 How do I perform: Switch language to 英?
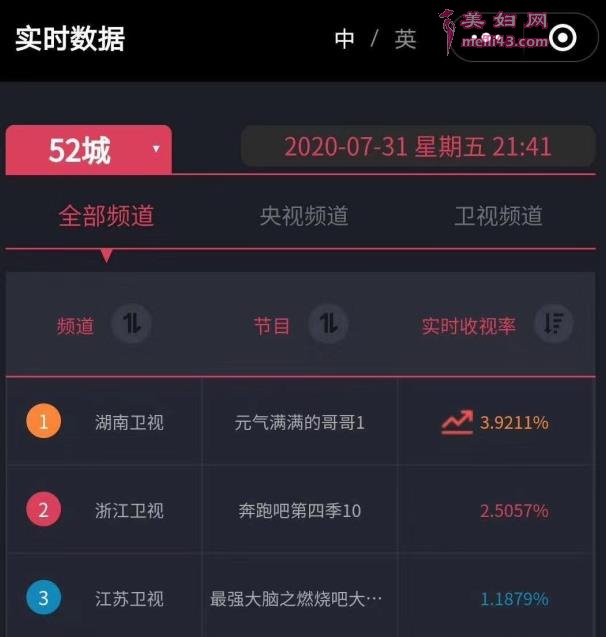click(405, 39)
